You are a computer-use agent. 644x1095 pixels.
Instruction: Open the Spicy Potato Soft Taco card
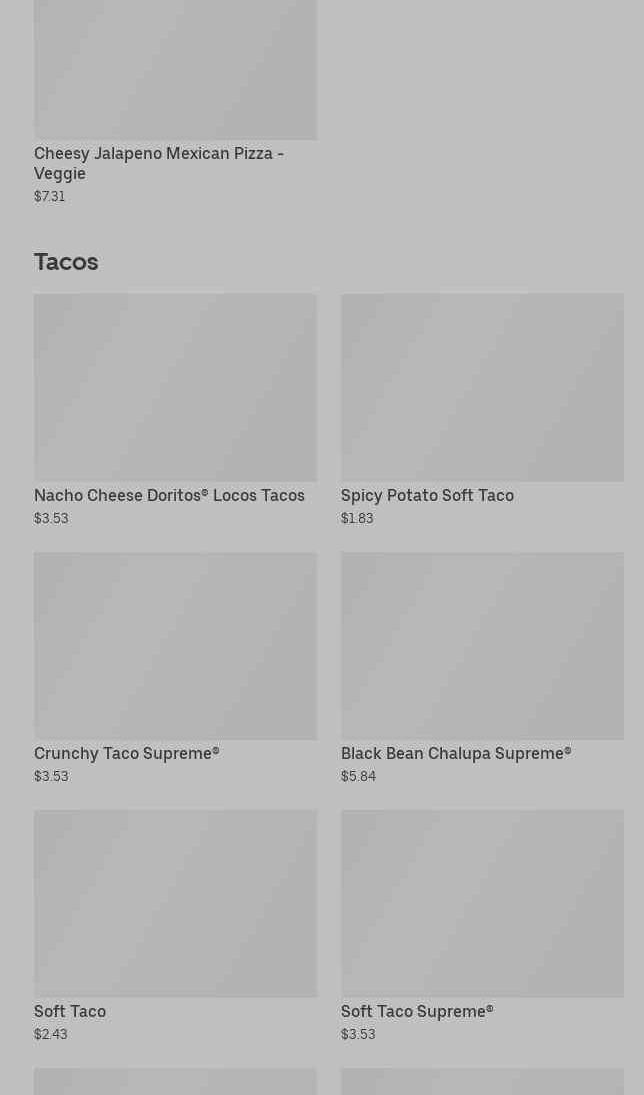[482, 410]
